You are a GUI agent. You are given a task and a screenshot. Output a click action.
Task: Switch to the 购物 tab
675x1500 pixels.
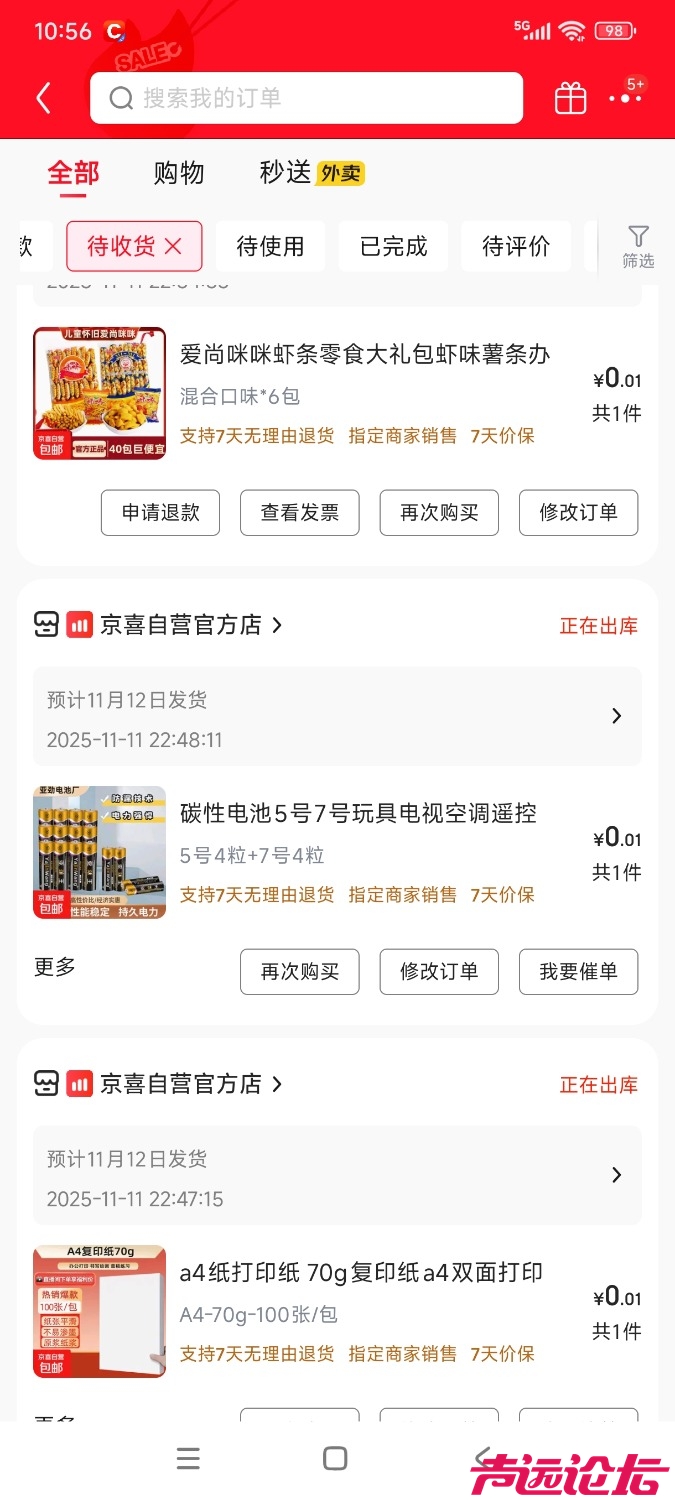click(x=179, y=173)
